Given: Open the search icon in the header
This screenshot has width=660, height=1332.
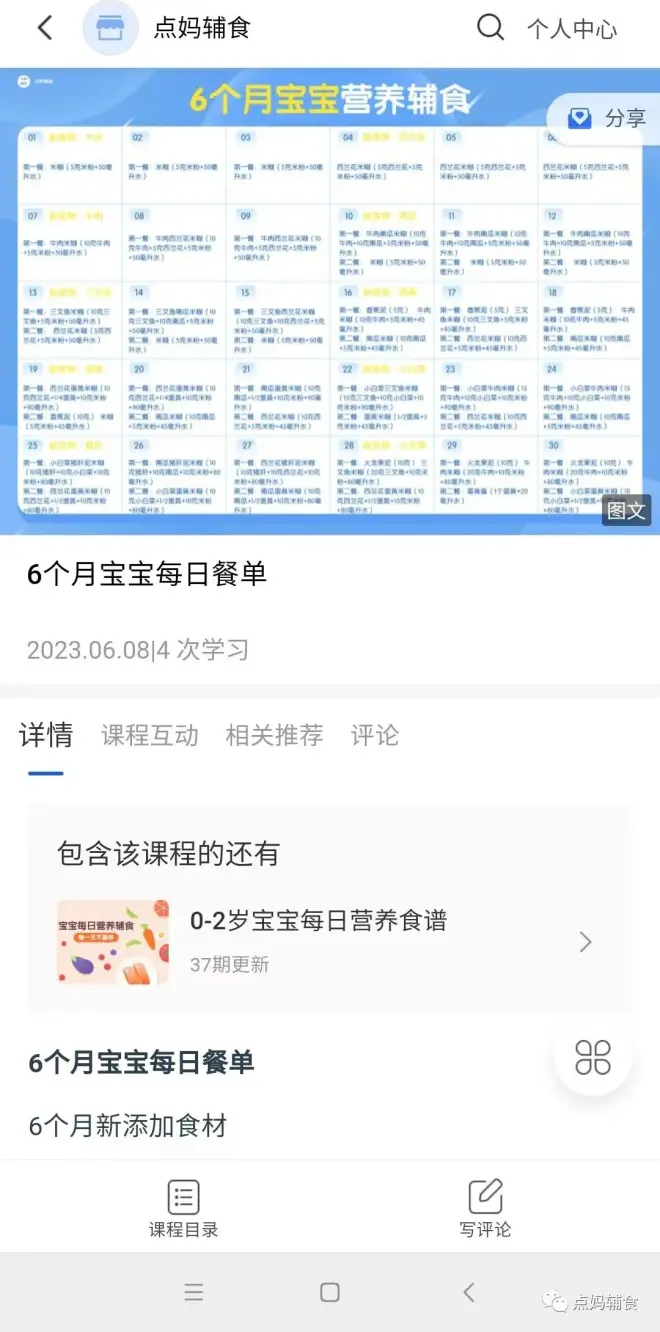Looking at the screenshot, I should coord(490,28).
